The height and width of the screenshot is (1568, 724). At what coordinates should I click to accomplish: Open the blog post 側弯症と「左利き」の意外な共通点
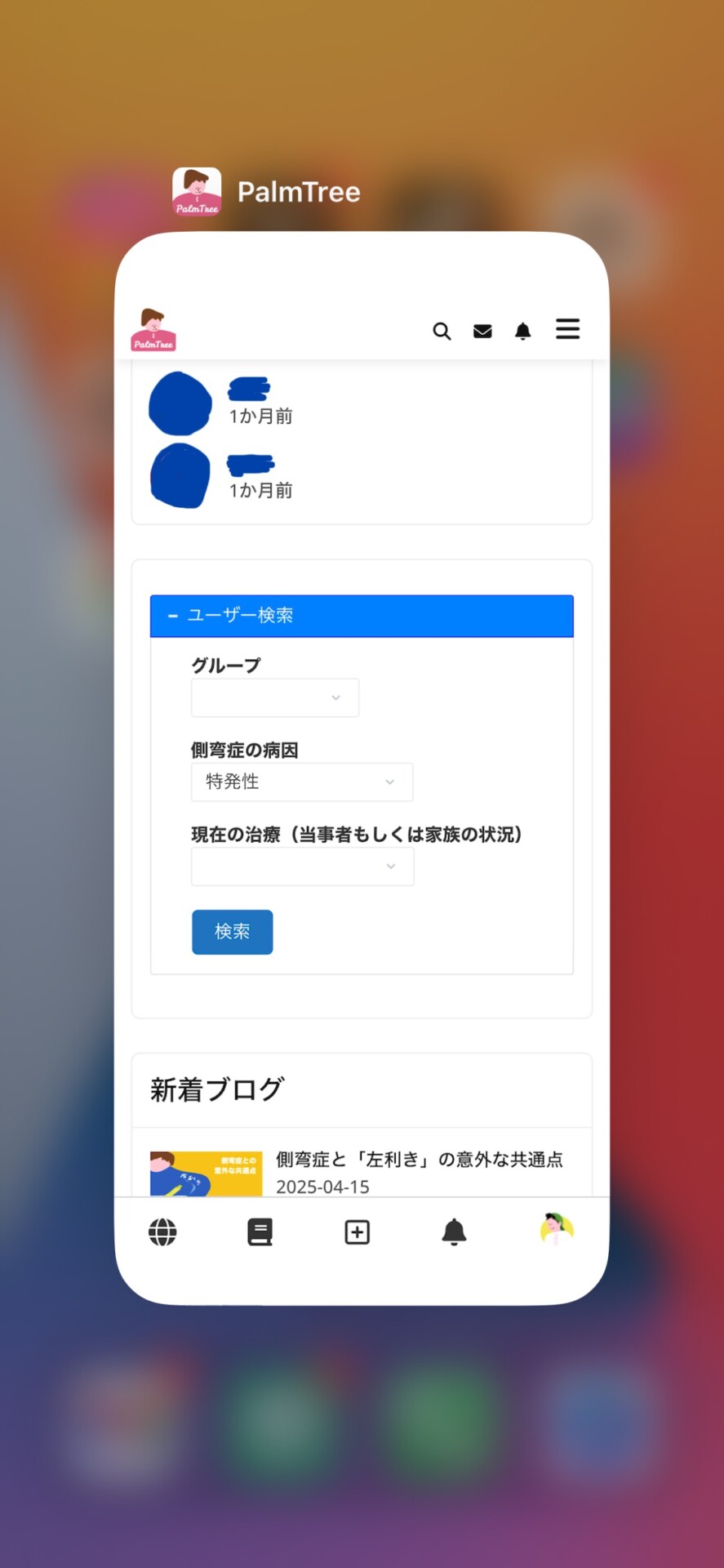[419, 1160]
